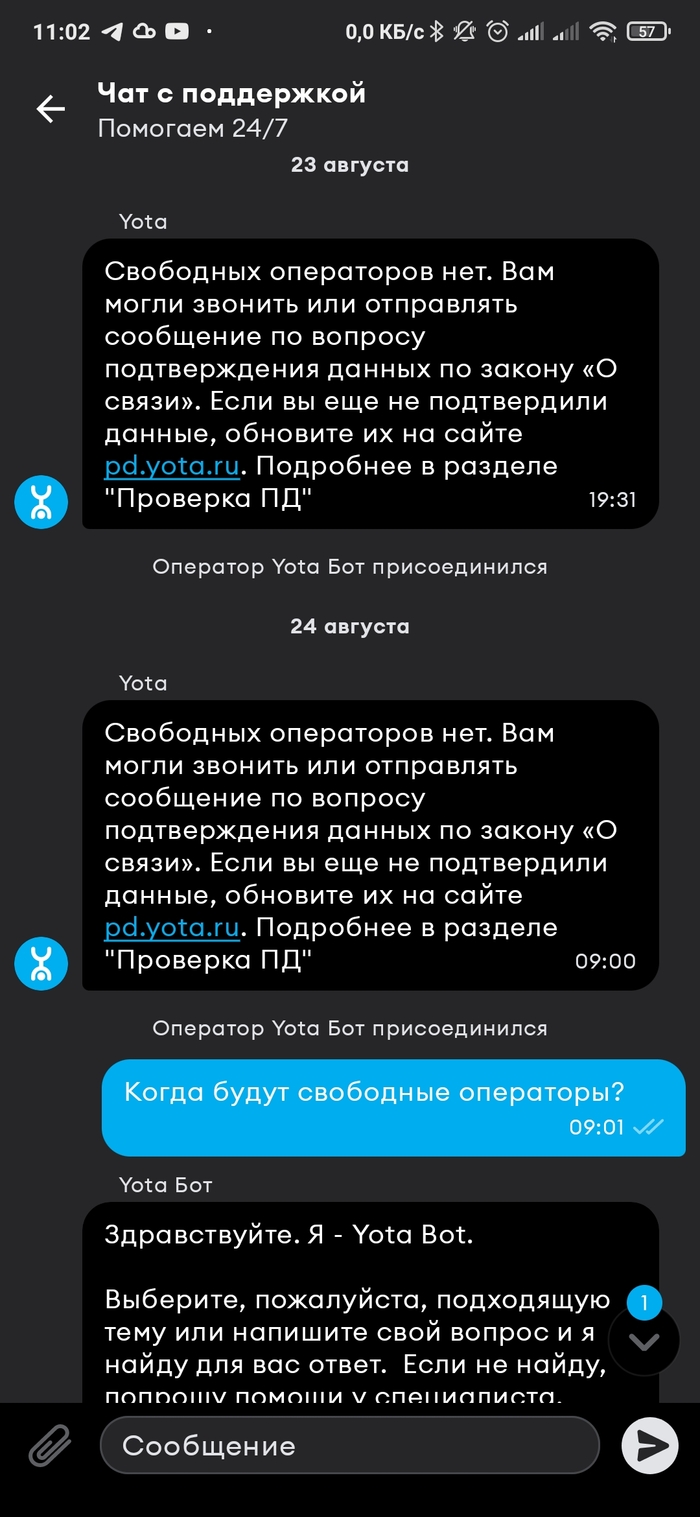Send the message with the arrow button
Screen dimensions: 700x1517
click(650, 1445)
